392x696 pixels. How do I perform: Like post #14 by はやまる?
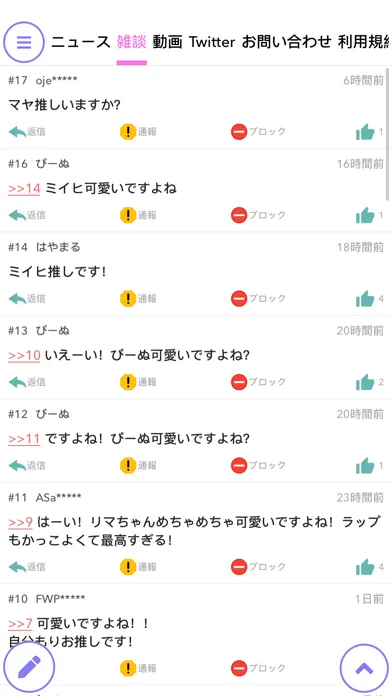369,299
